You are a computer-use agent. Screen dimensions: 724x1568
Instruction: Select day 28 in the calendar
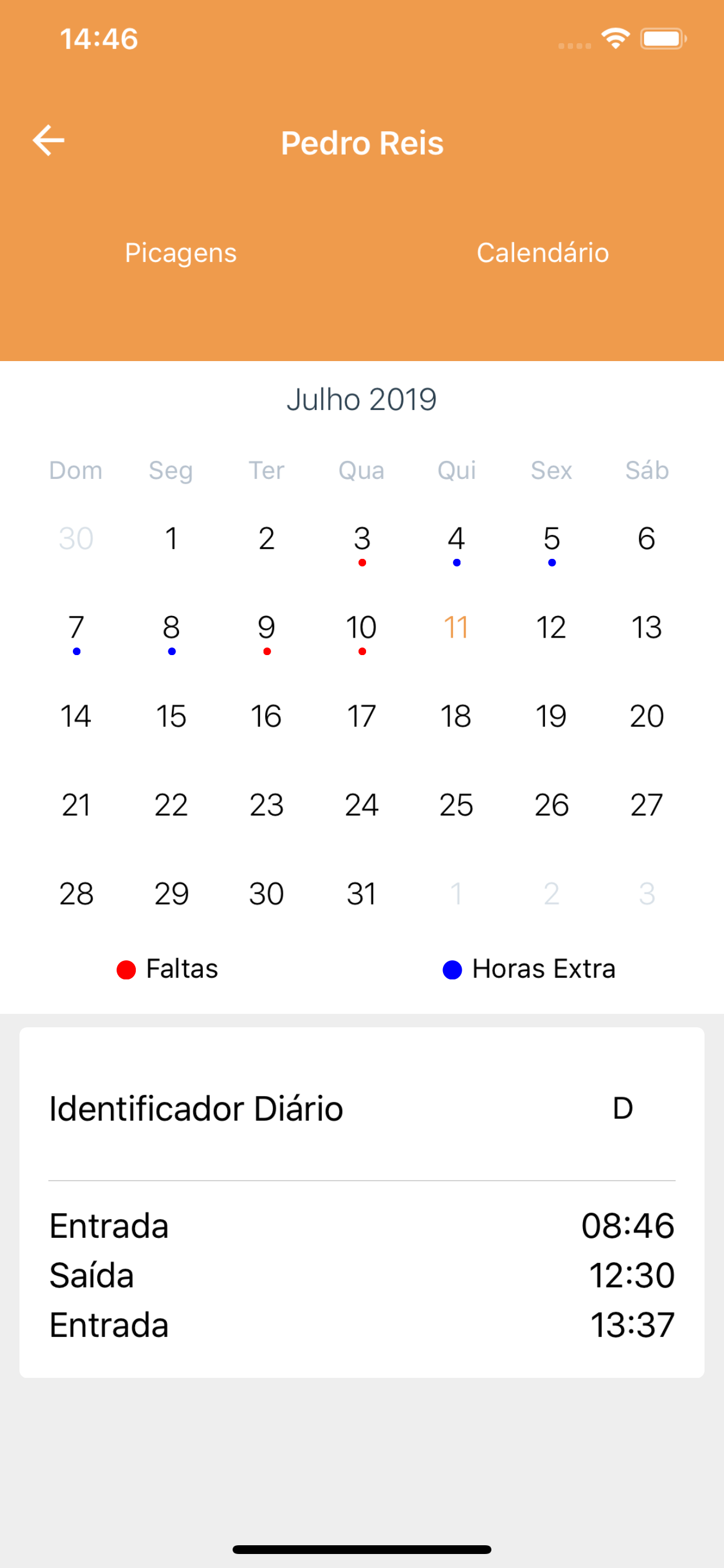76,894
